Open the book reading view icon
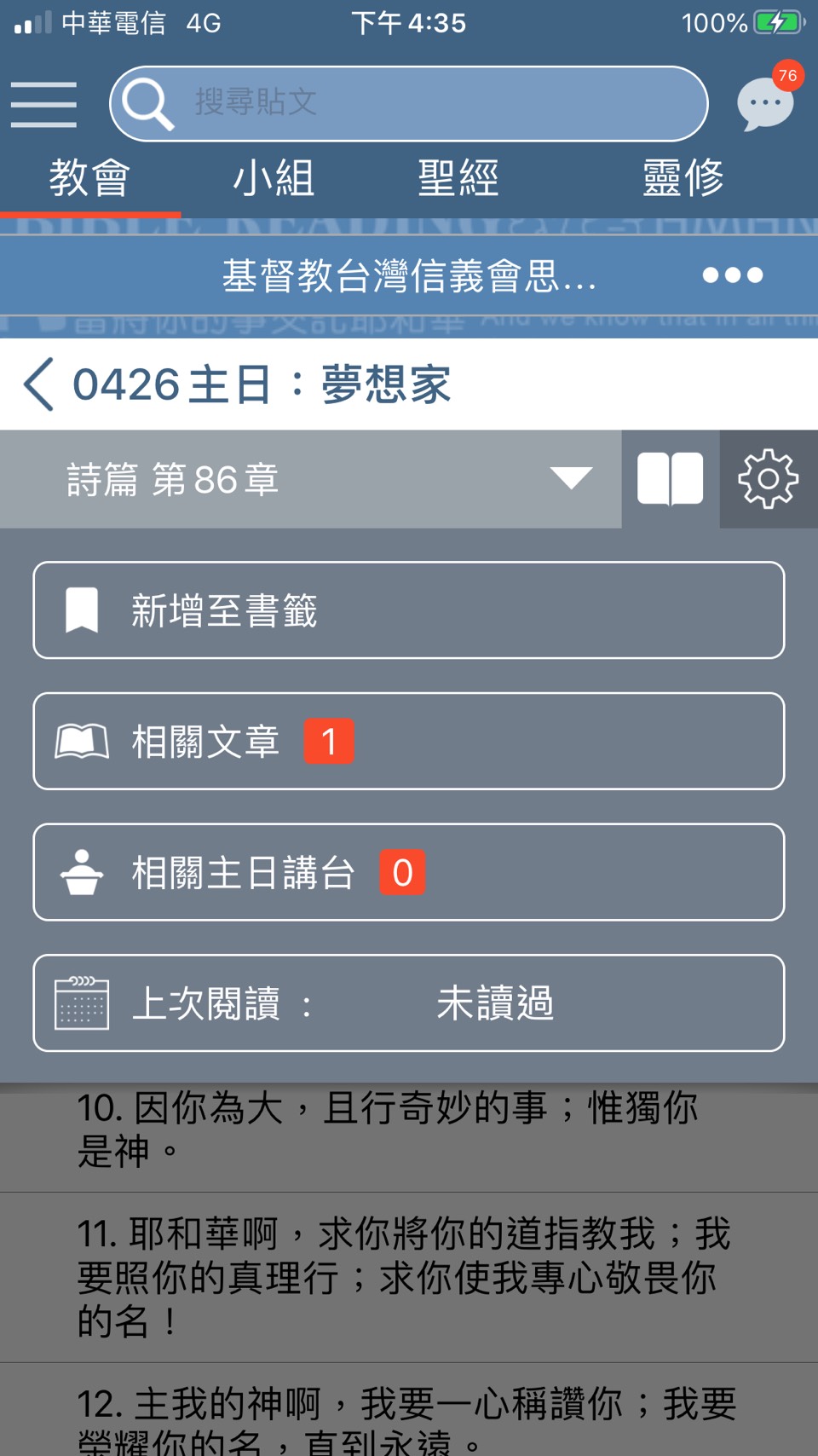Image resolution: width=818 pixels, height=1456 pixels. click(x=671, y=479)
